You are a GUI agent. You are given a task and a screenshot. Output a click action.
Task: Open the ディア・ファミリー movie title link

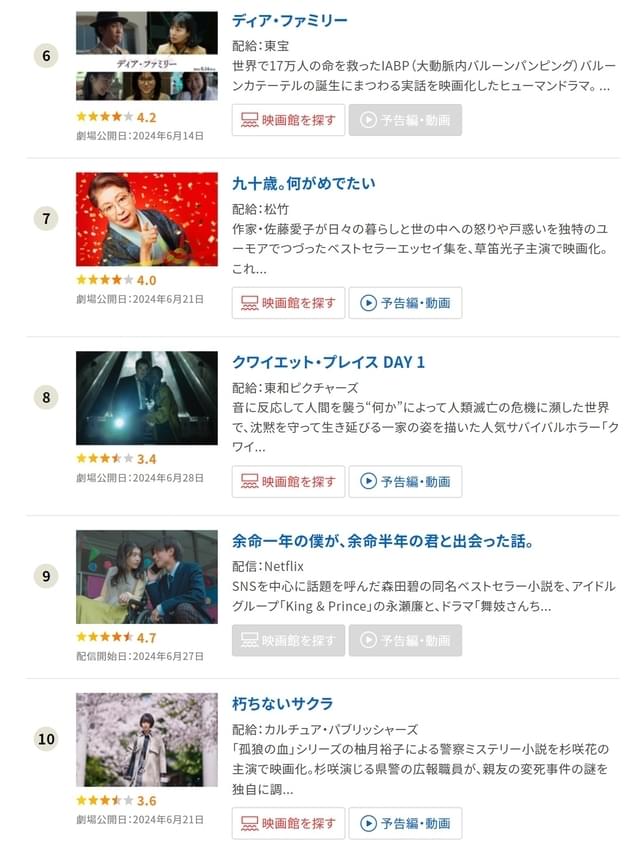(x=289, y=20)
